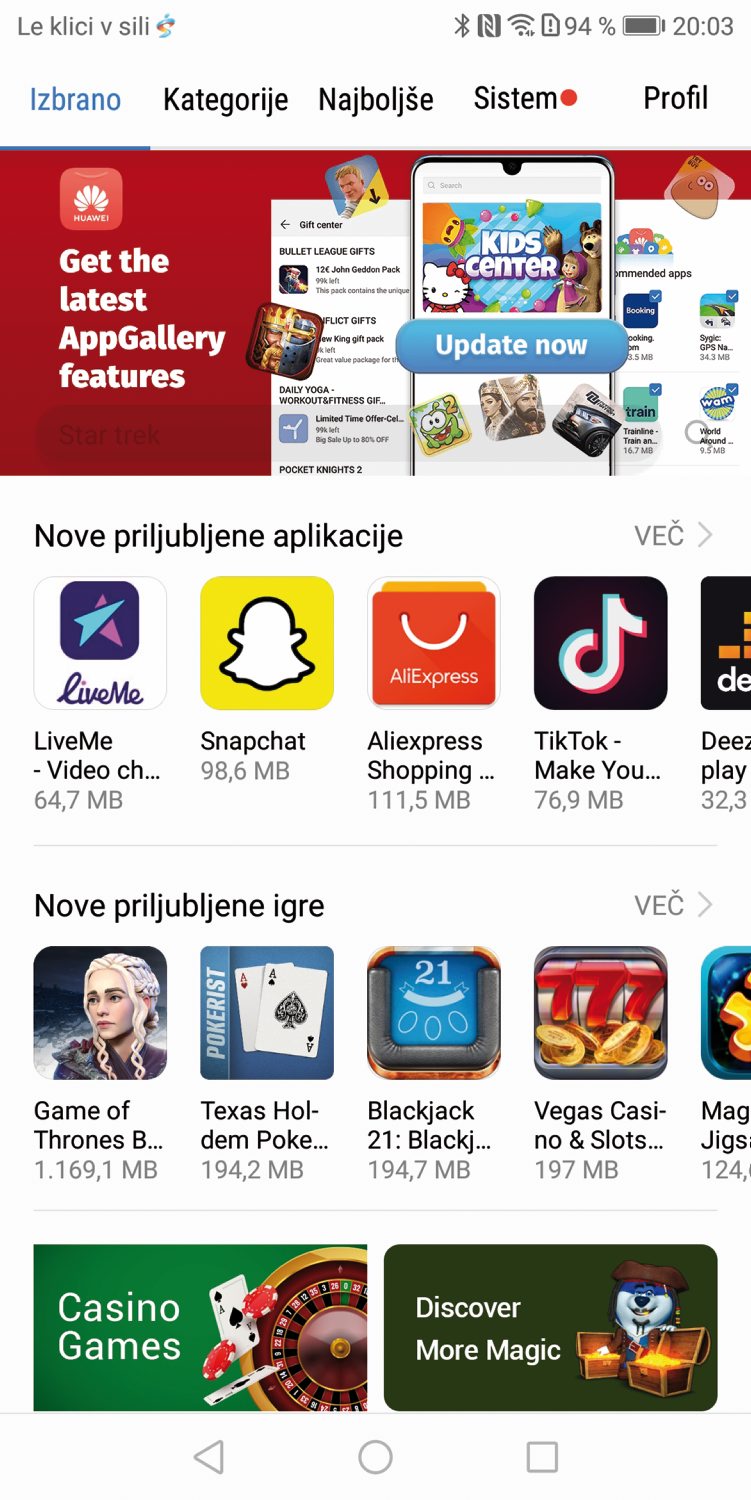Show more Nove priljubljene aplikacije via VEČ
Image resolution: width=751 pixels, height=1500 pixels.
(673, 536)
